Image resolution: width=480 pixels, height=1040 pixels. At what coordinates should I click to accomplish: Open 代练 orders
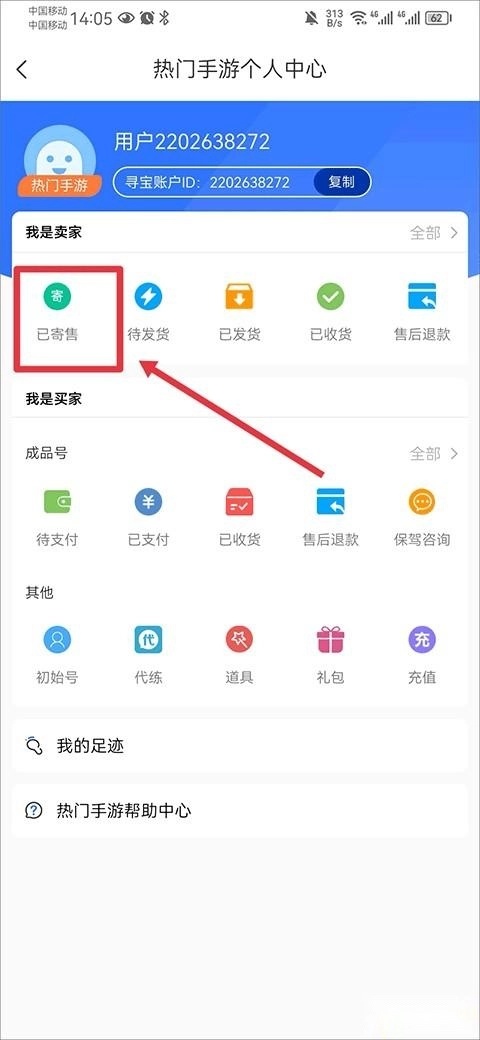tap(149, 656)
